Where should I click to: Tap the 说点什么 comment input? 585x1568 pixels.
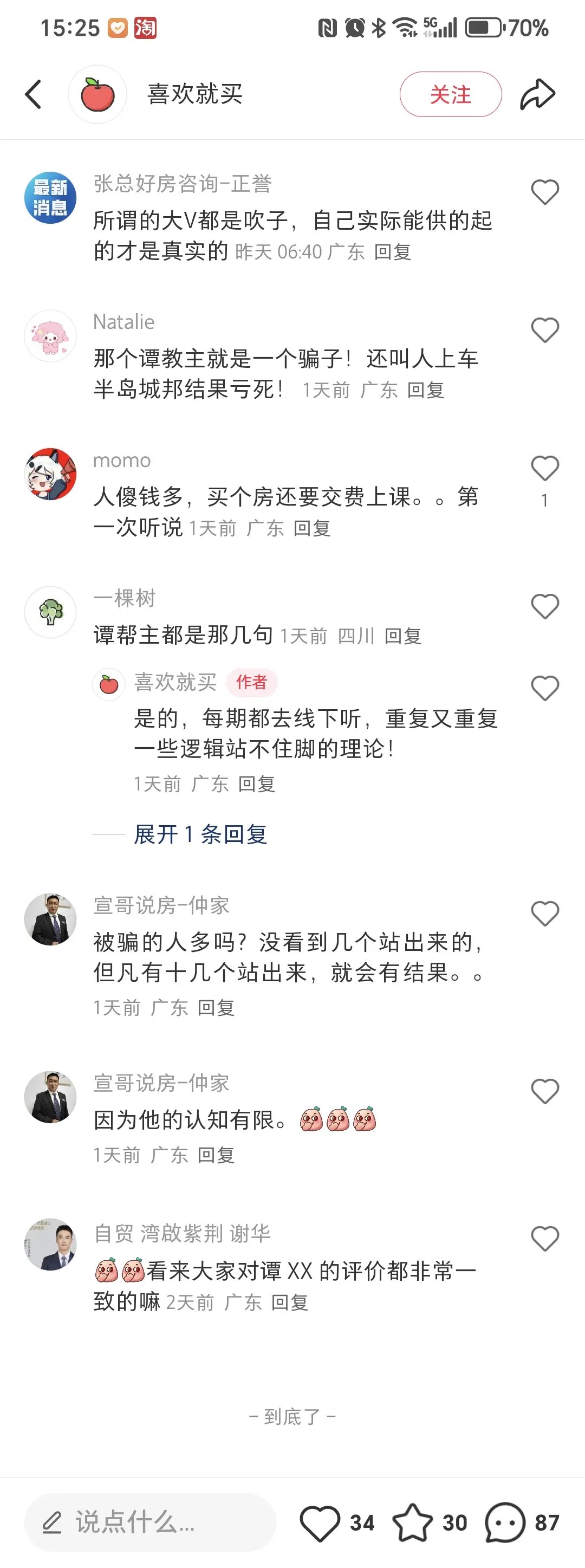pyautogui.click(x=149, y=1522)
